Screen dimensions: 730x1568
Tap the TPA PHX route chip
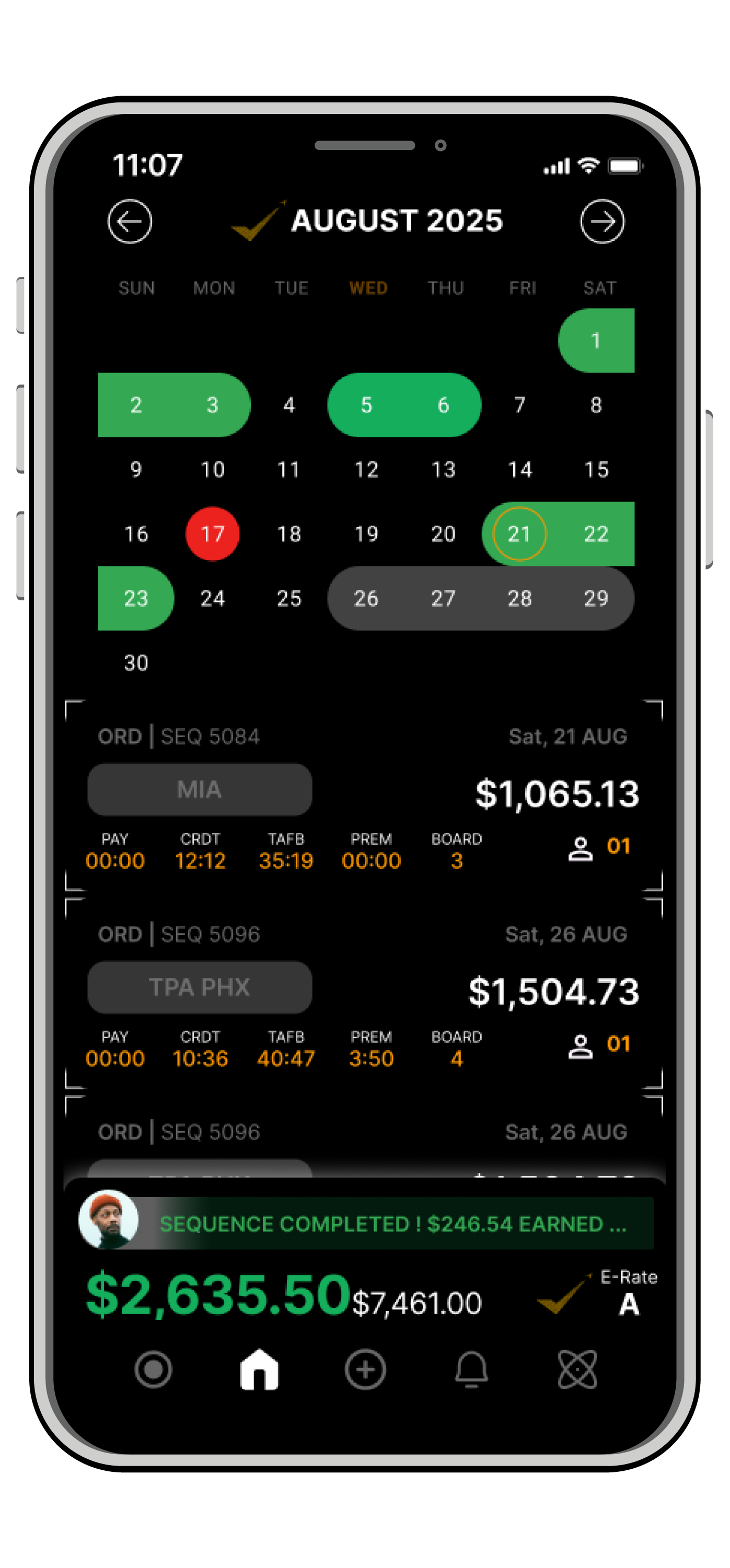pyautogui.click(x=200, y=988)
